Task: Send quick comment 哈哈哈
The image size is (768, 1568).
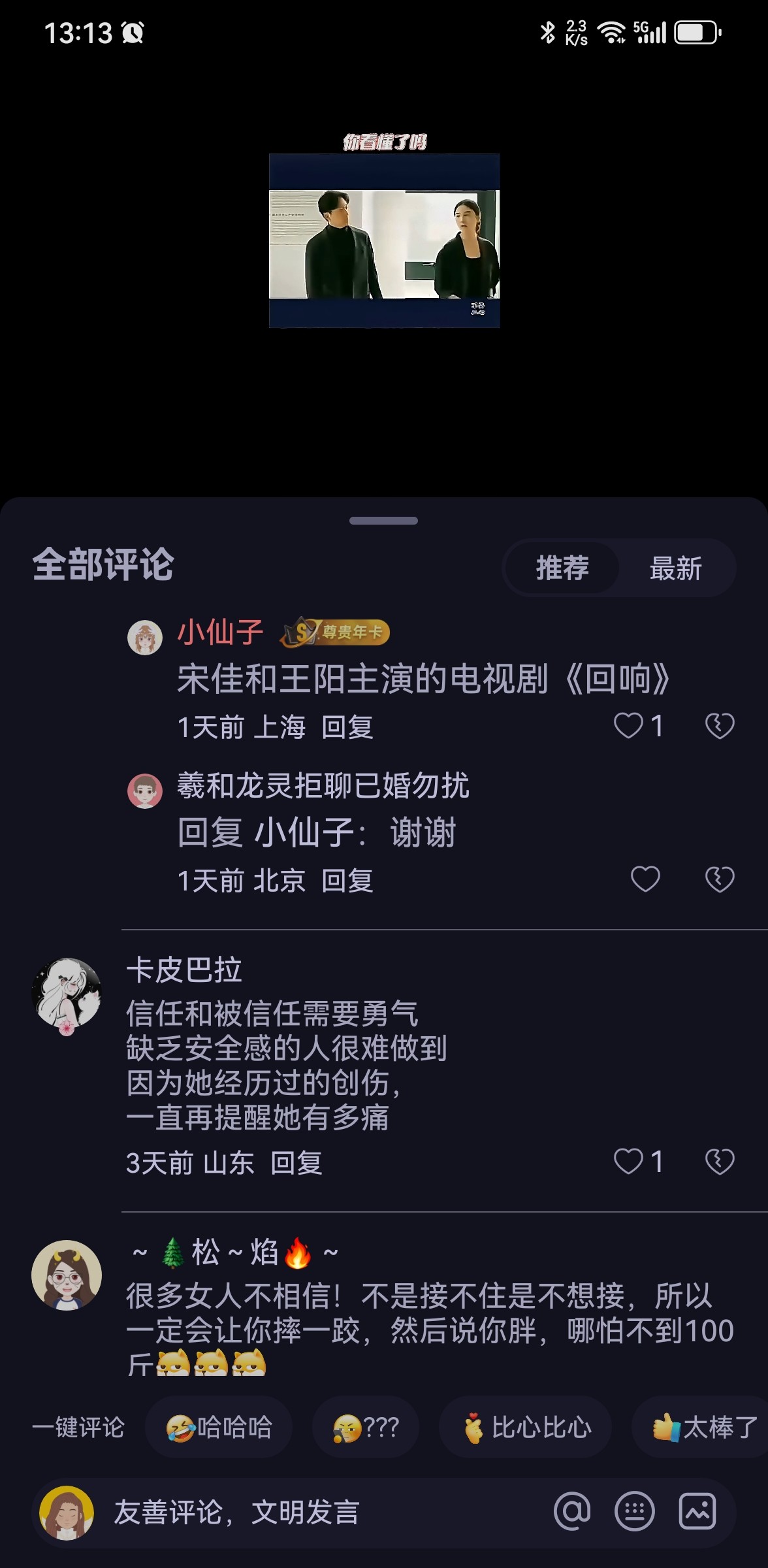Action: [219, 1427]
